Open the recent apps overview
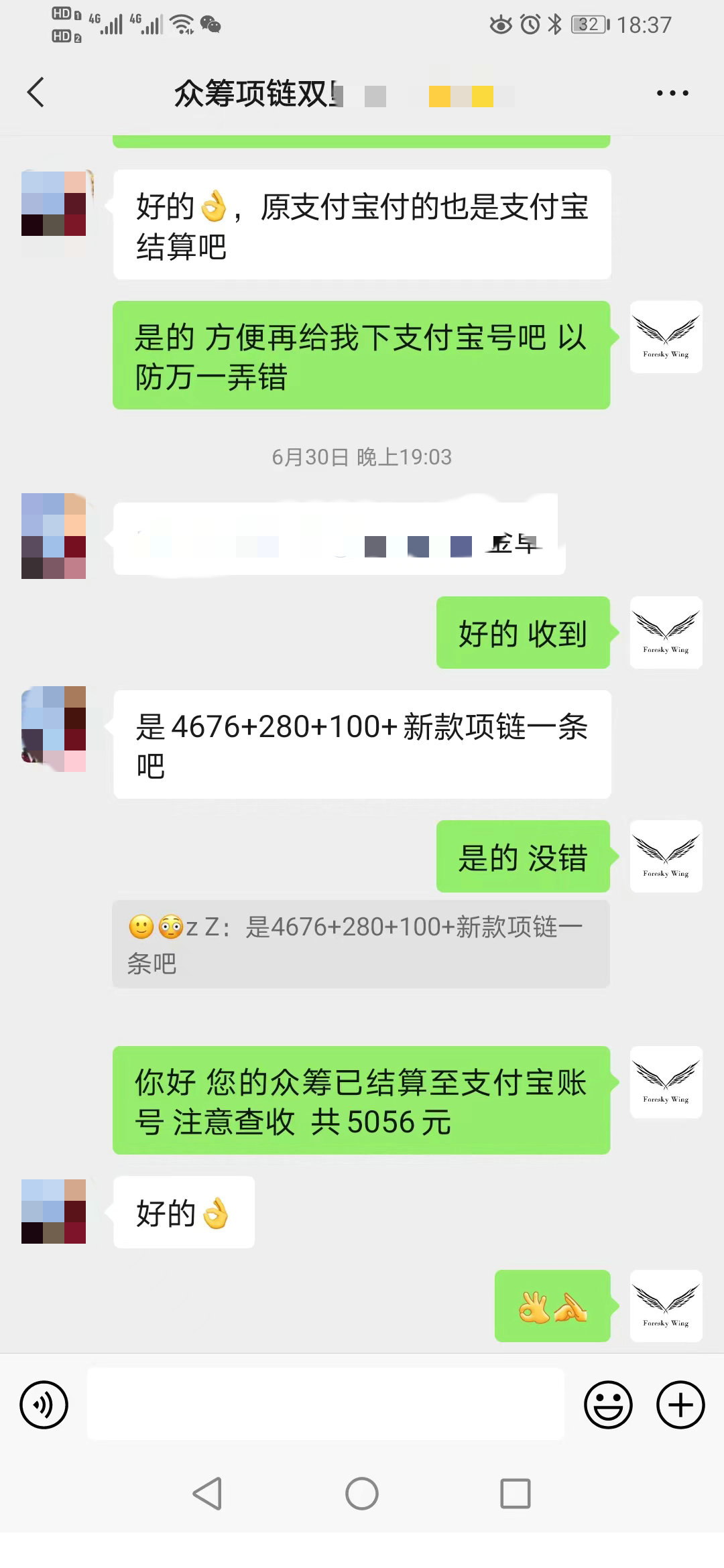This screenshot has width=724, height=1568. tap(516, 1494)
